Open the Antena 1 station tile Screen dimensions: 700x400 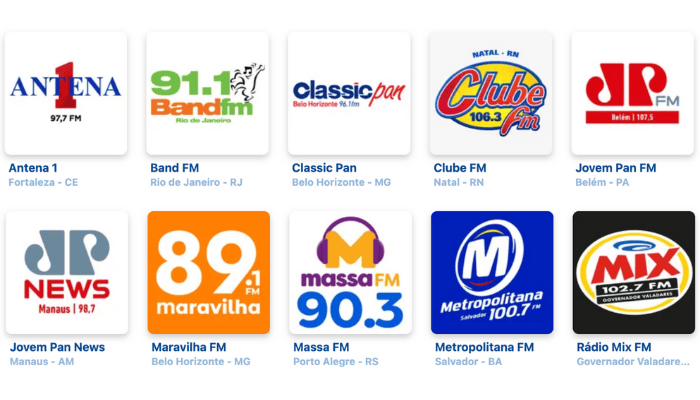click(66, 93)
